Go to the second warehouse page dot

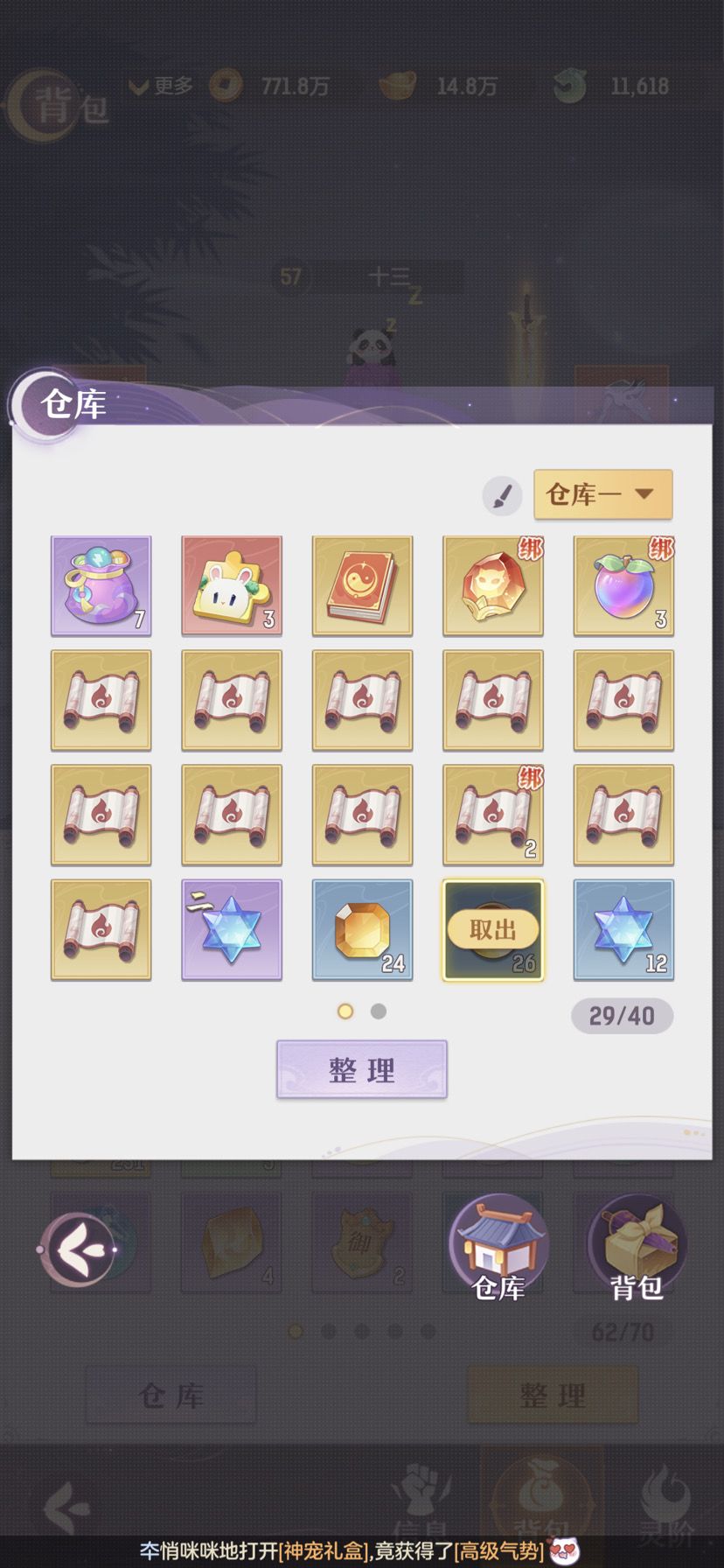click(379, 1011)
